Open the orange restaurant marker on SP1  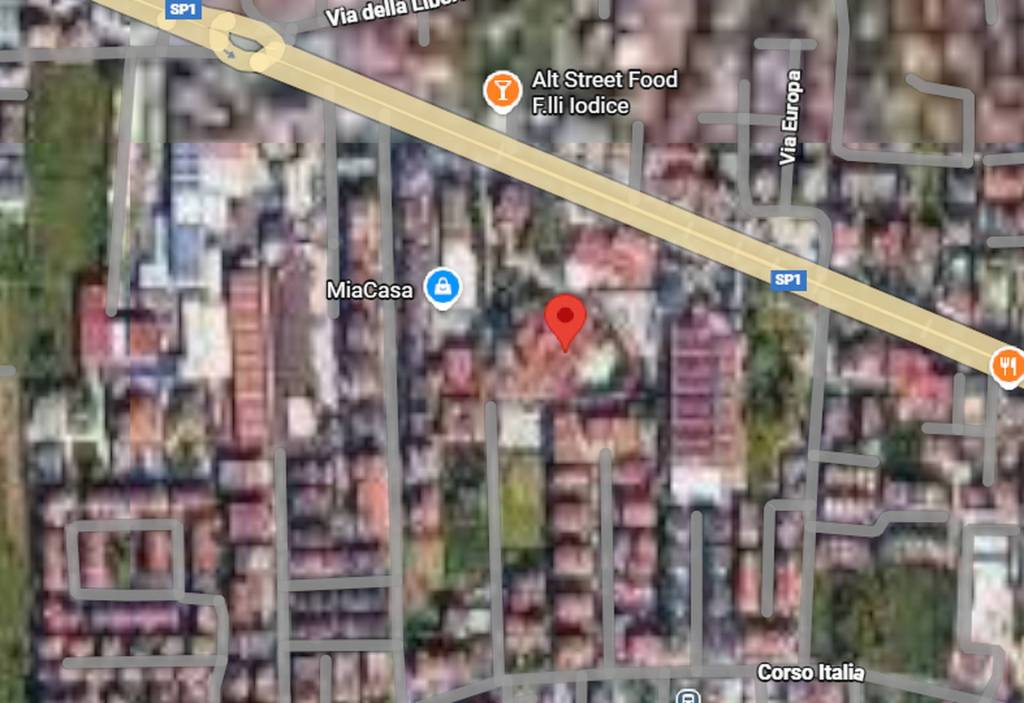coord(1008,366)
